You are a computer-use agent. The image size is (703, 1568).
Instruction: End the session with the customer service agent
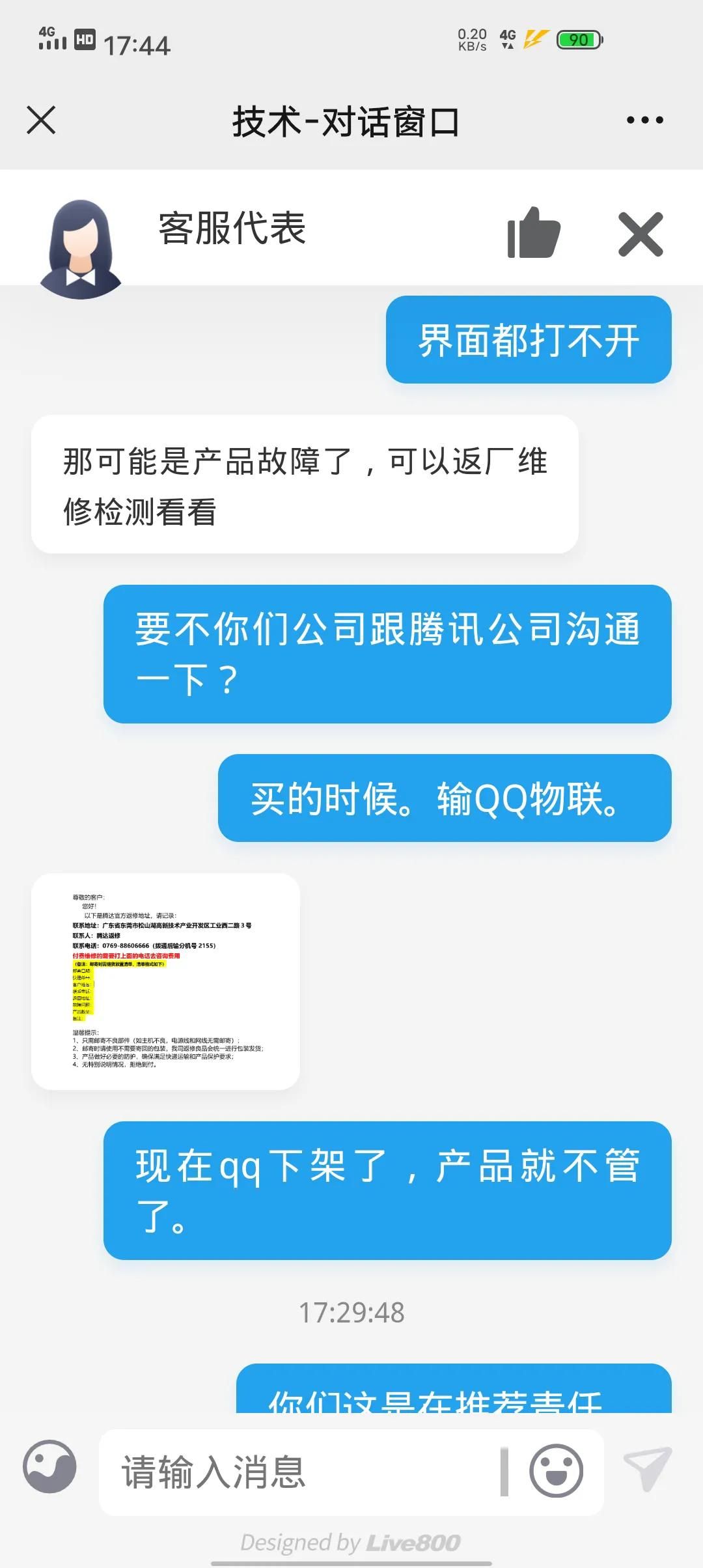click(x=641, y=234)
